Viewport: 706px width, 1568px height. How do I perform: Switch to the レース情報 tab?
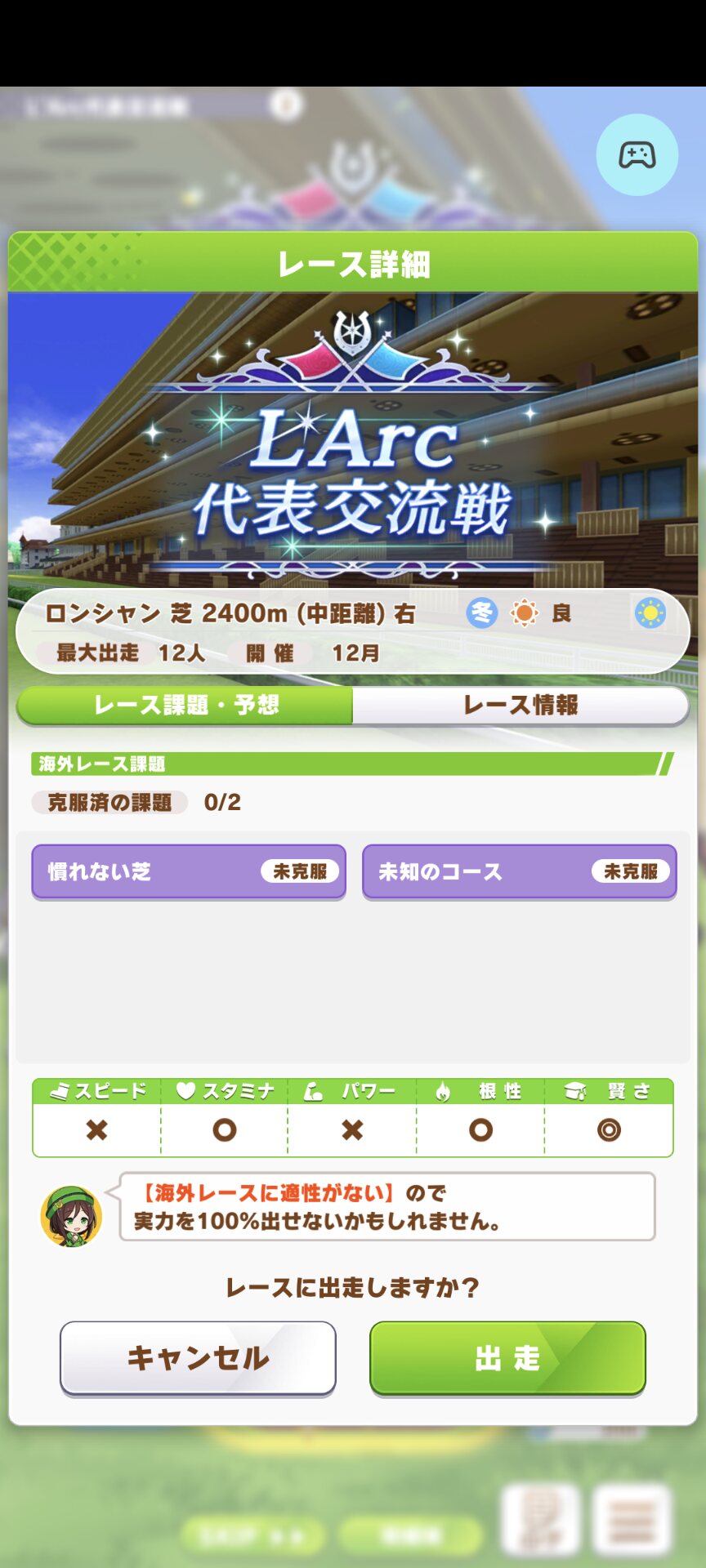tap(521, 705)
